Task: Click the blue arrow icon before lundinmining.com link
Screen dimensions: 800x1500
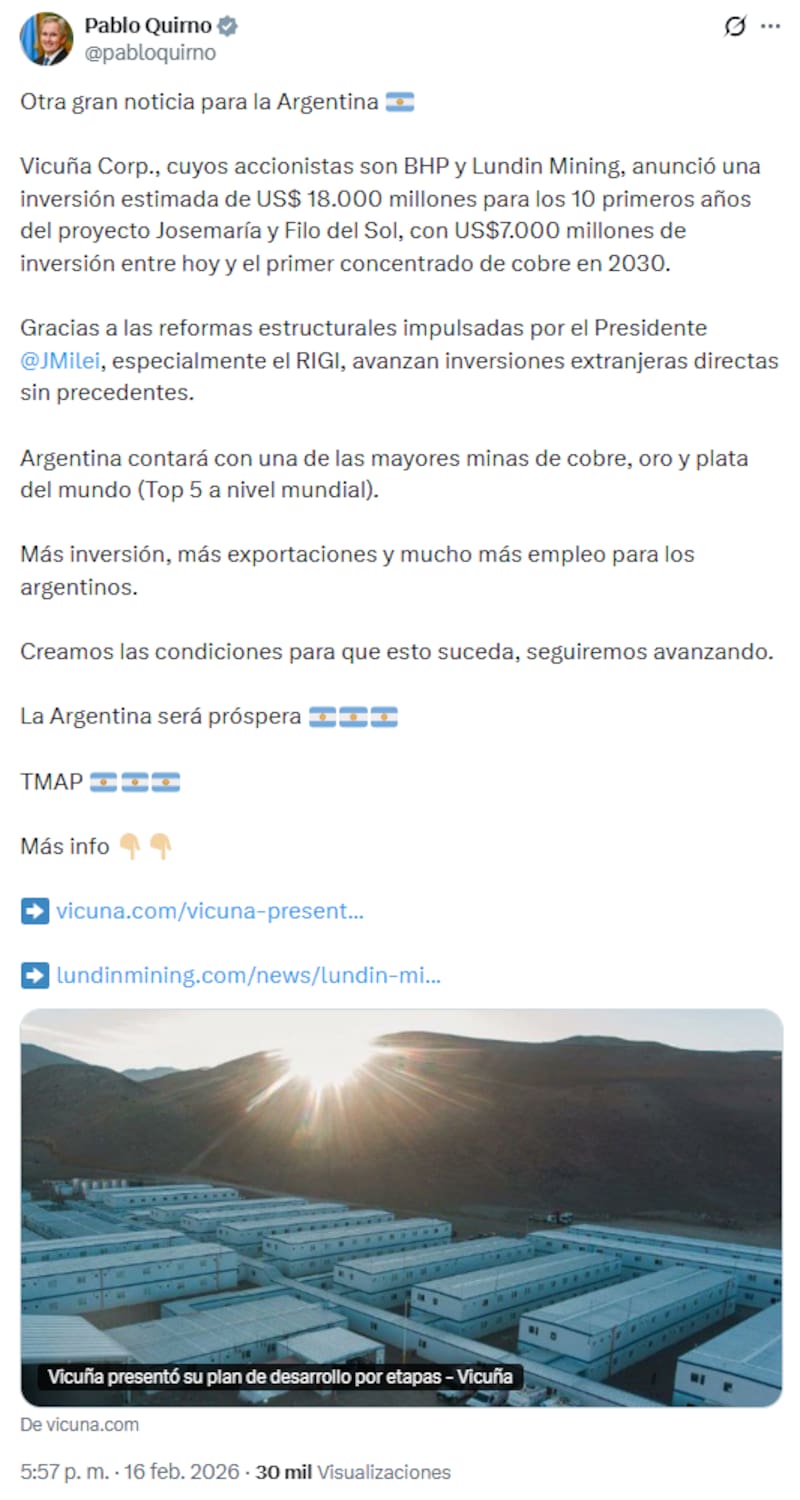Action: 32,975
